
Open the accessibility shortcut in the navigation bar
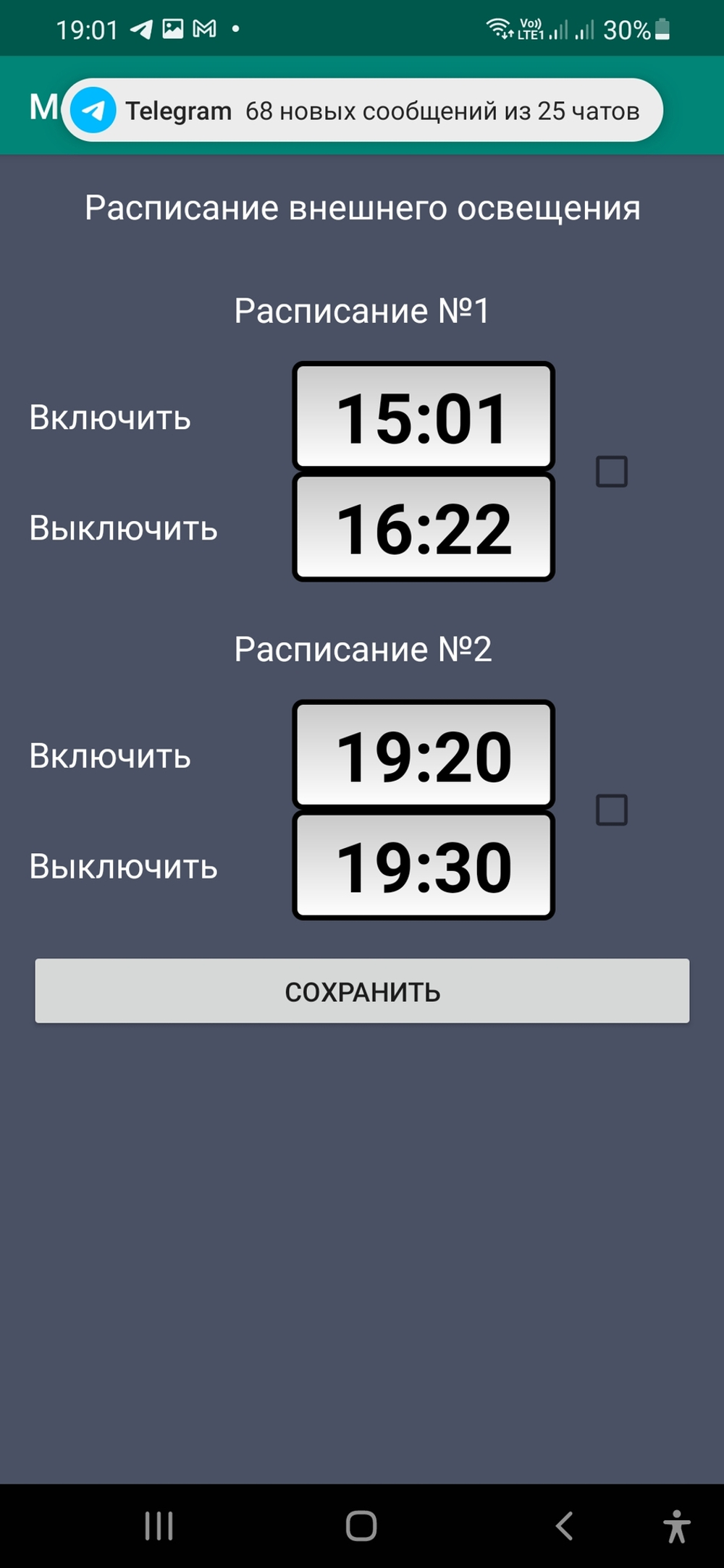click(676, 1526)
